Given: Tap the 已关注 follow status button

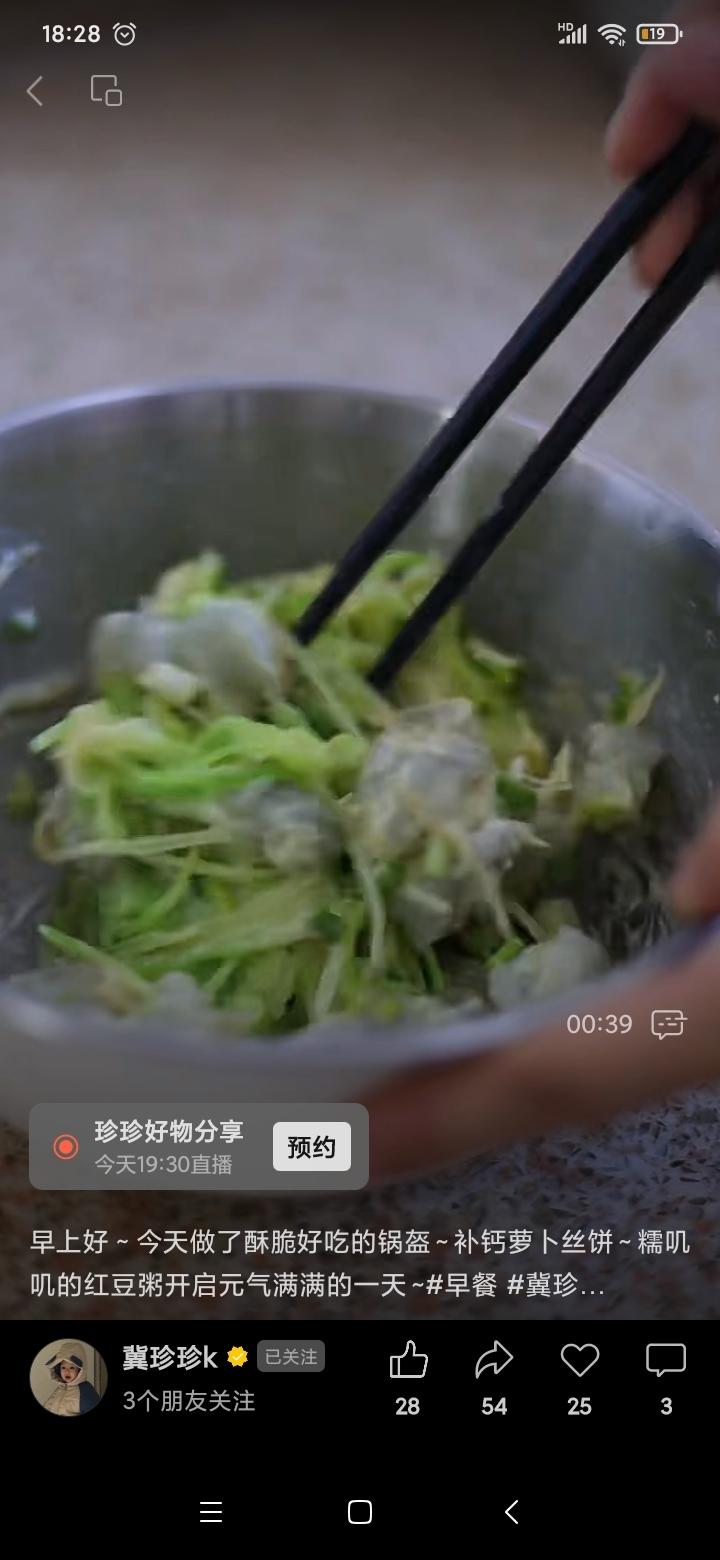Looking at the screenshot, I should (291, 1357).
